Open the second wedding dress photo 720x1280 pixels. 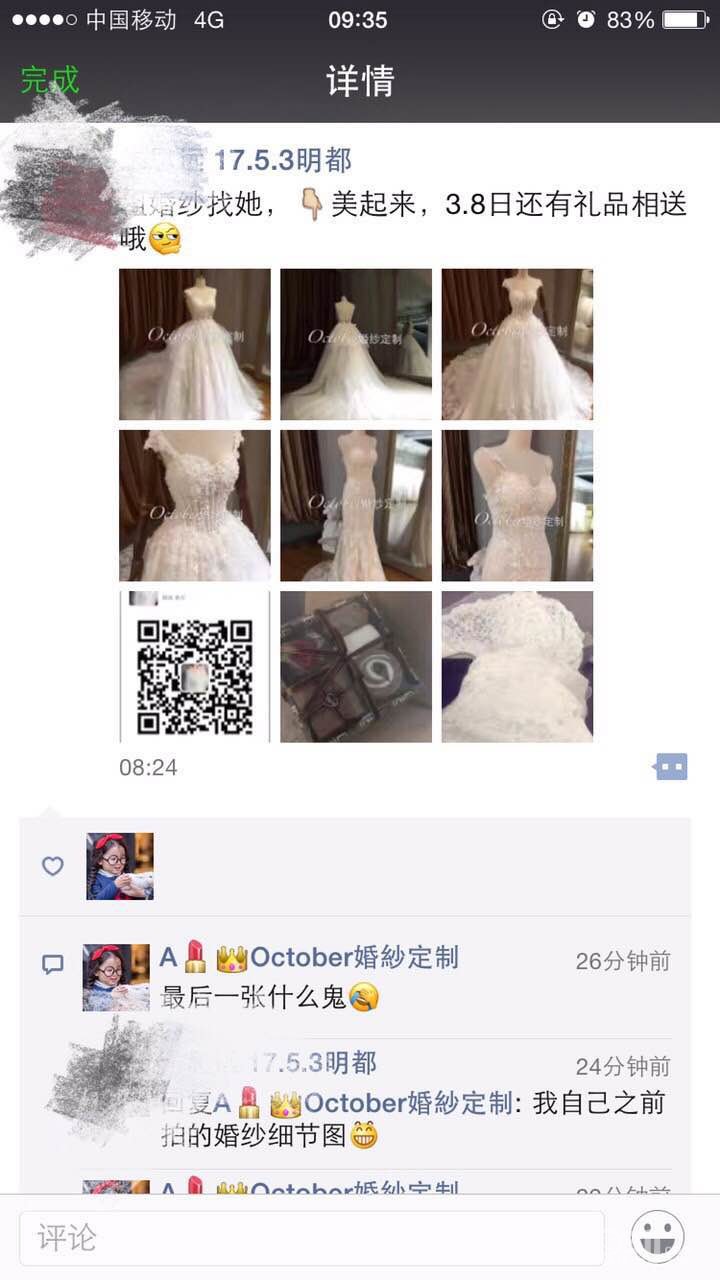click(356, 344)
